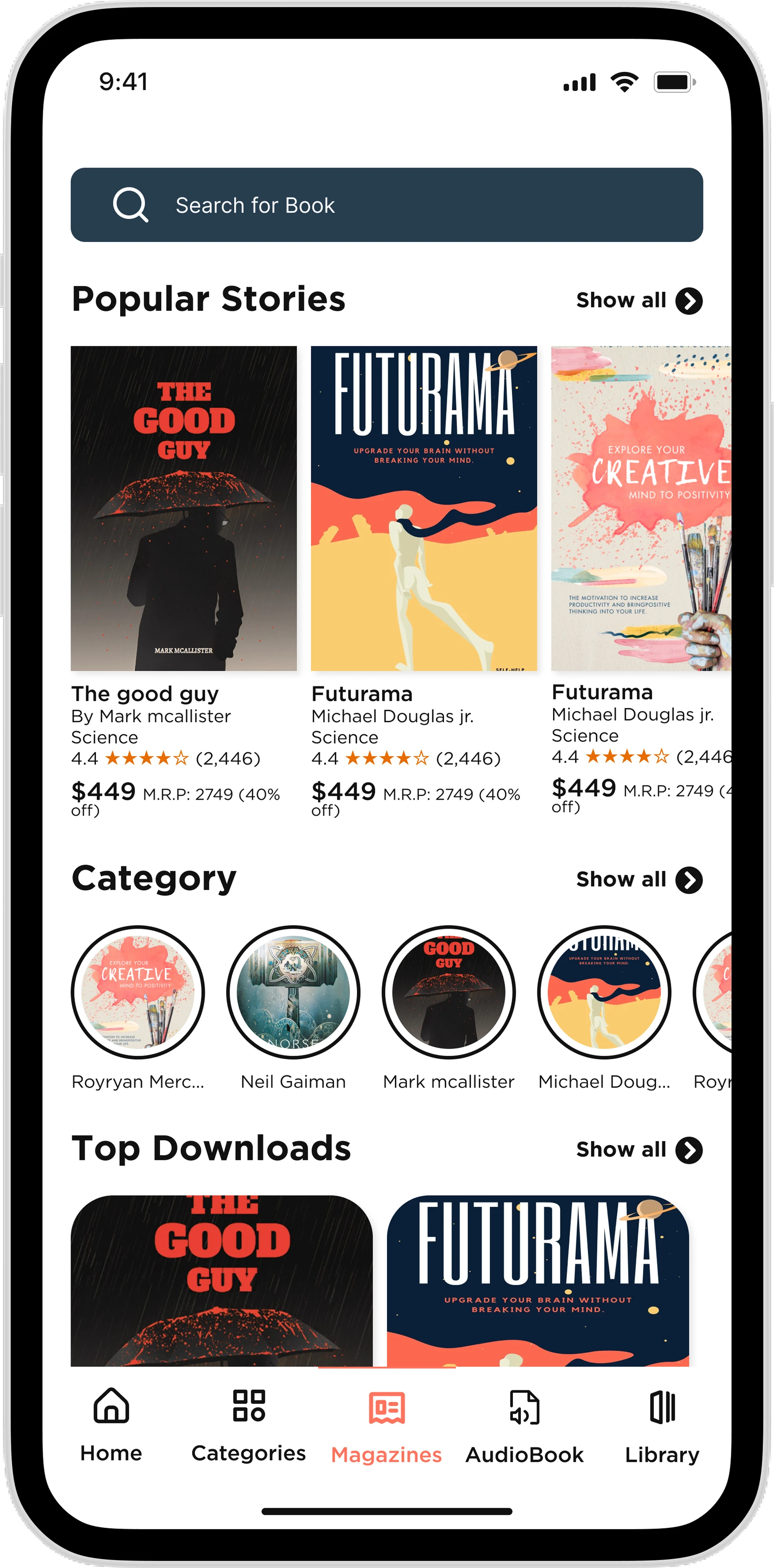Screen dimensions: 774x1568
Task: Show all in Category section
Action: pos(639,879)
